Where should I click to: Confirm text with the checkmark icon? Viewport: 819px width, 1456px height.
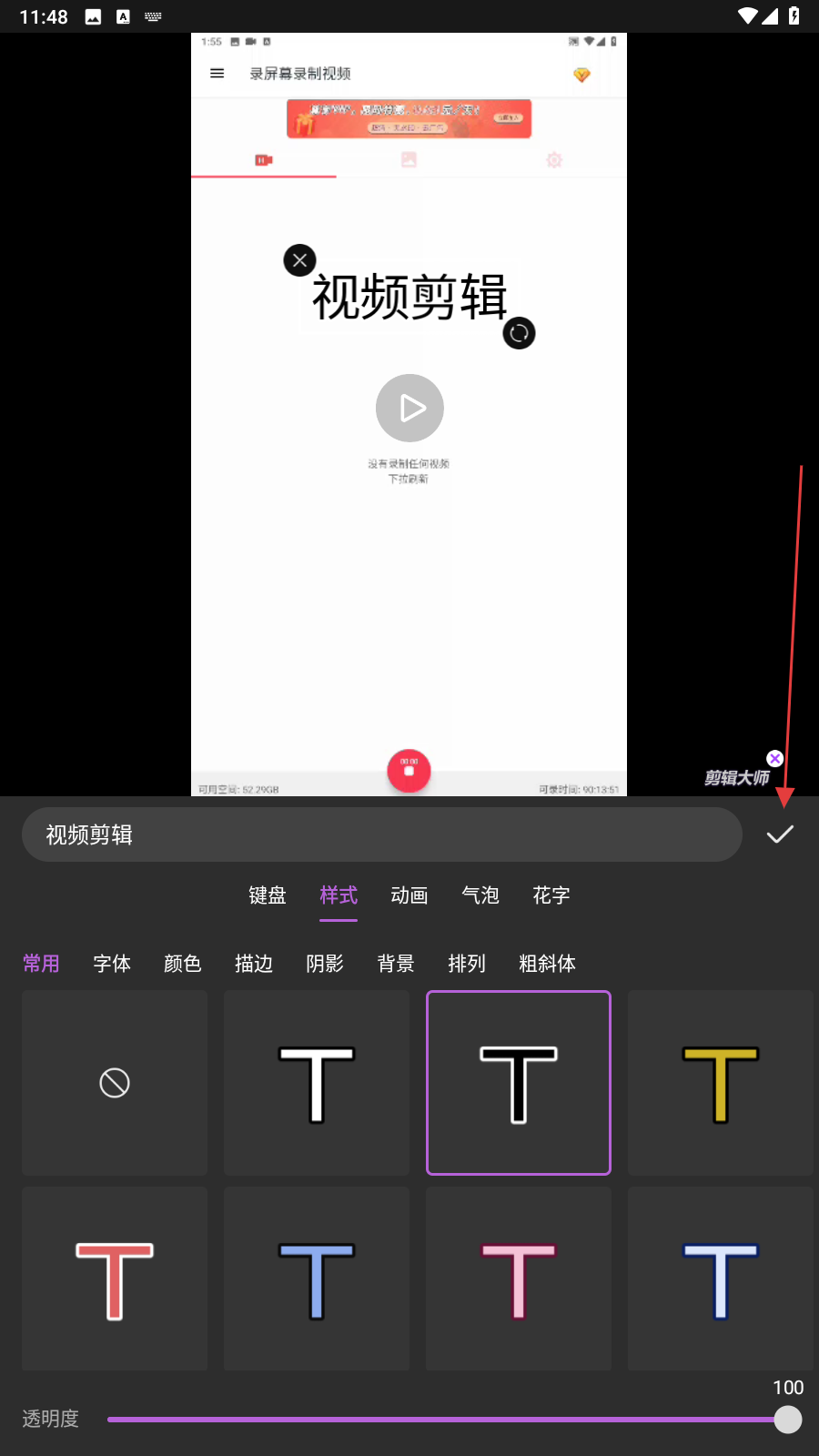click(x=780, y=834)
